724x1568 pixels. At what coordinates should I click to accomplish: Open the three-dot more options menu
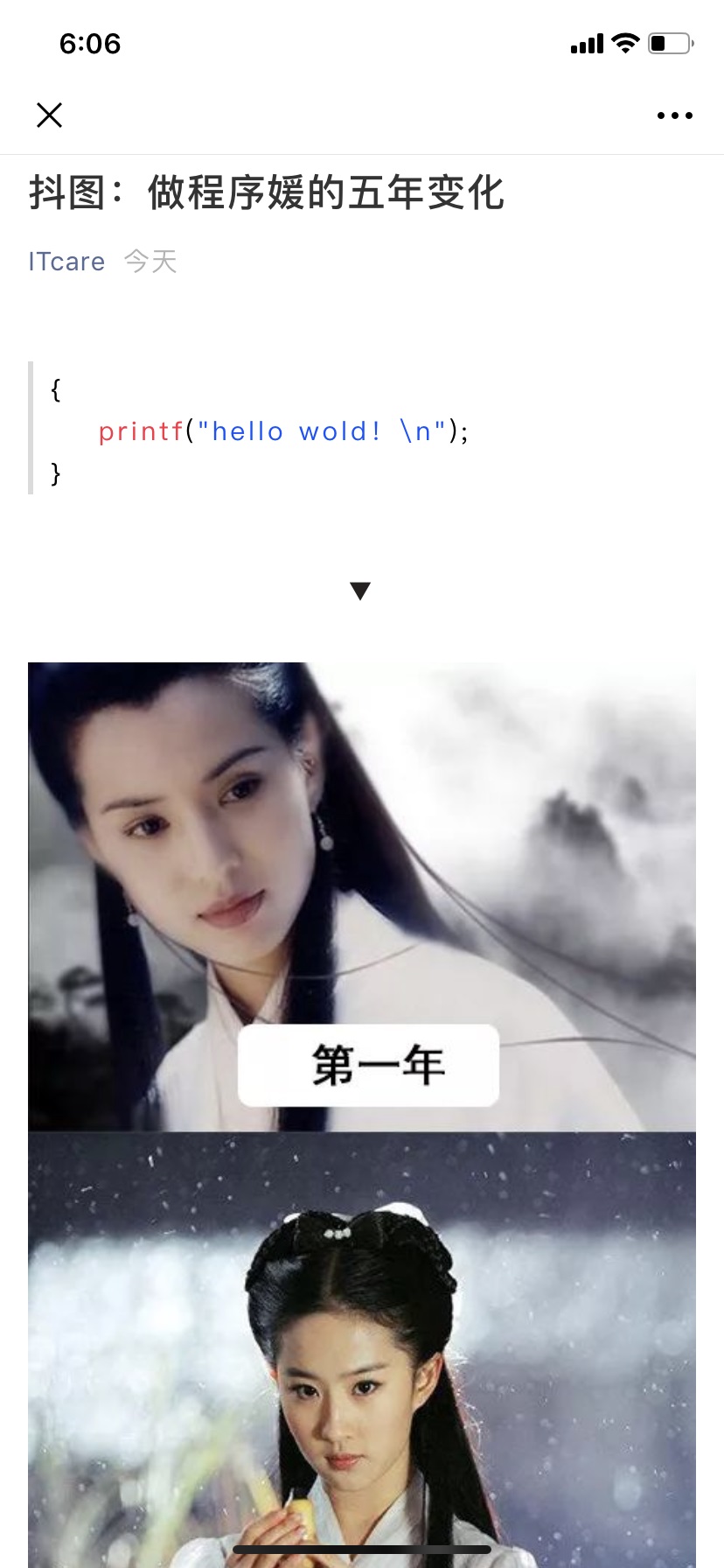coord(674,115)
